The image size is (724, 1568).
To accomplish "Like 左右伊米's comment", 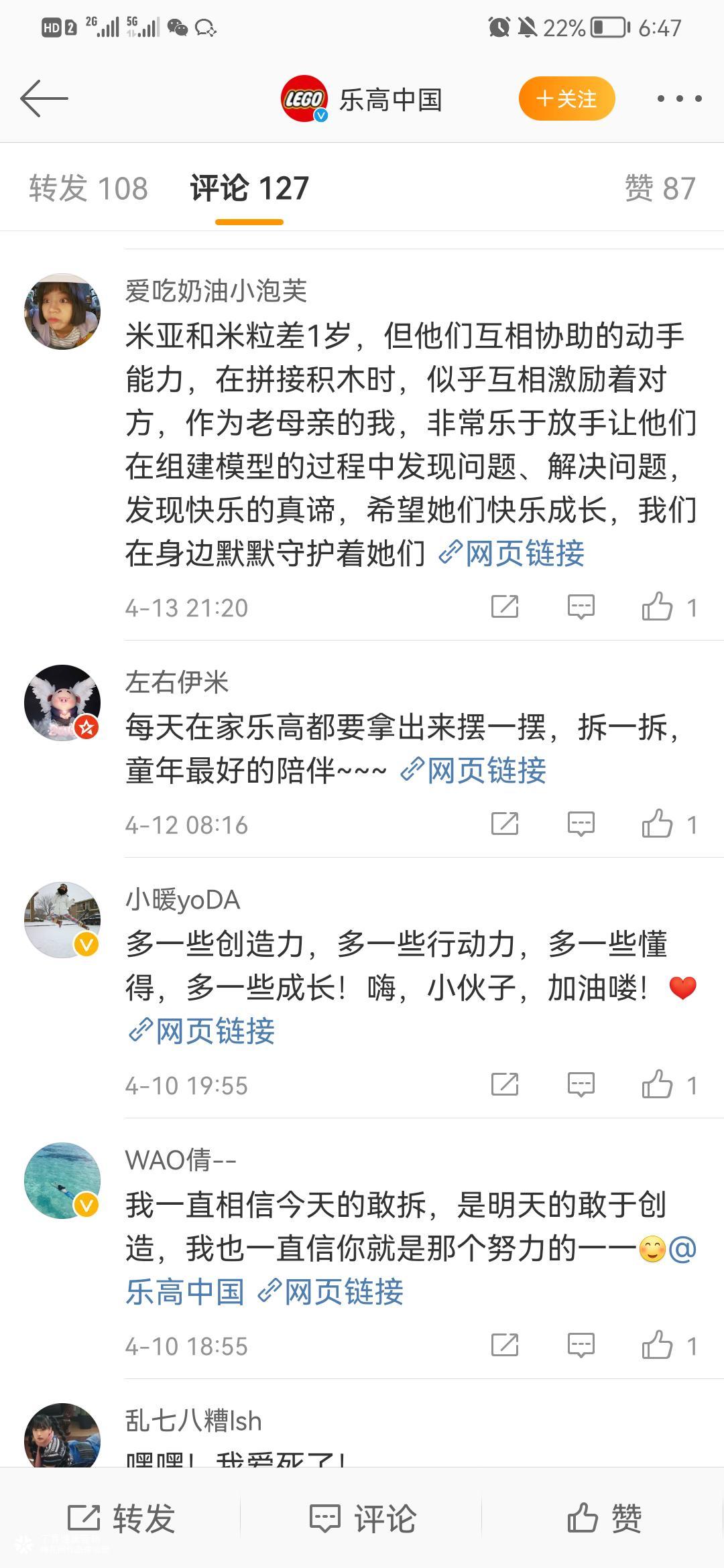I will [658, 824].
